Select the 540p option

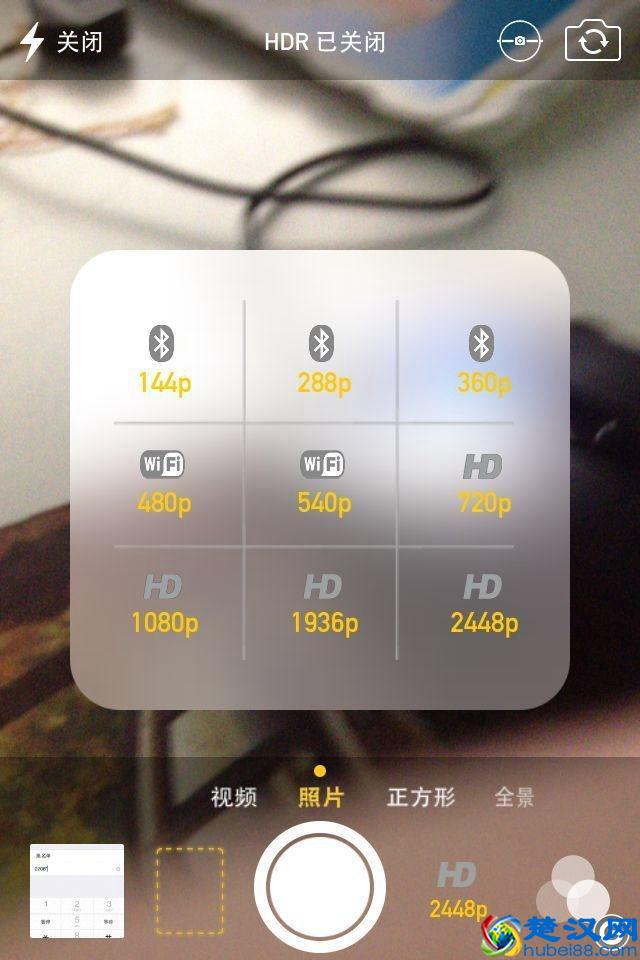(x=322, y=482)
